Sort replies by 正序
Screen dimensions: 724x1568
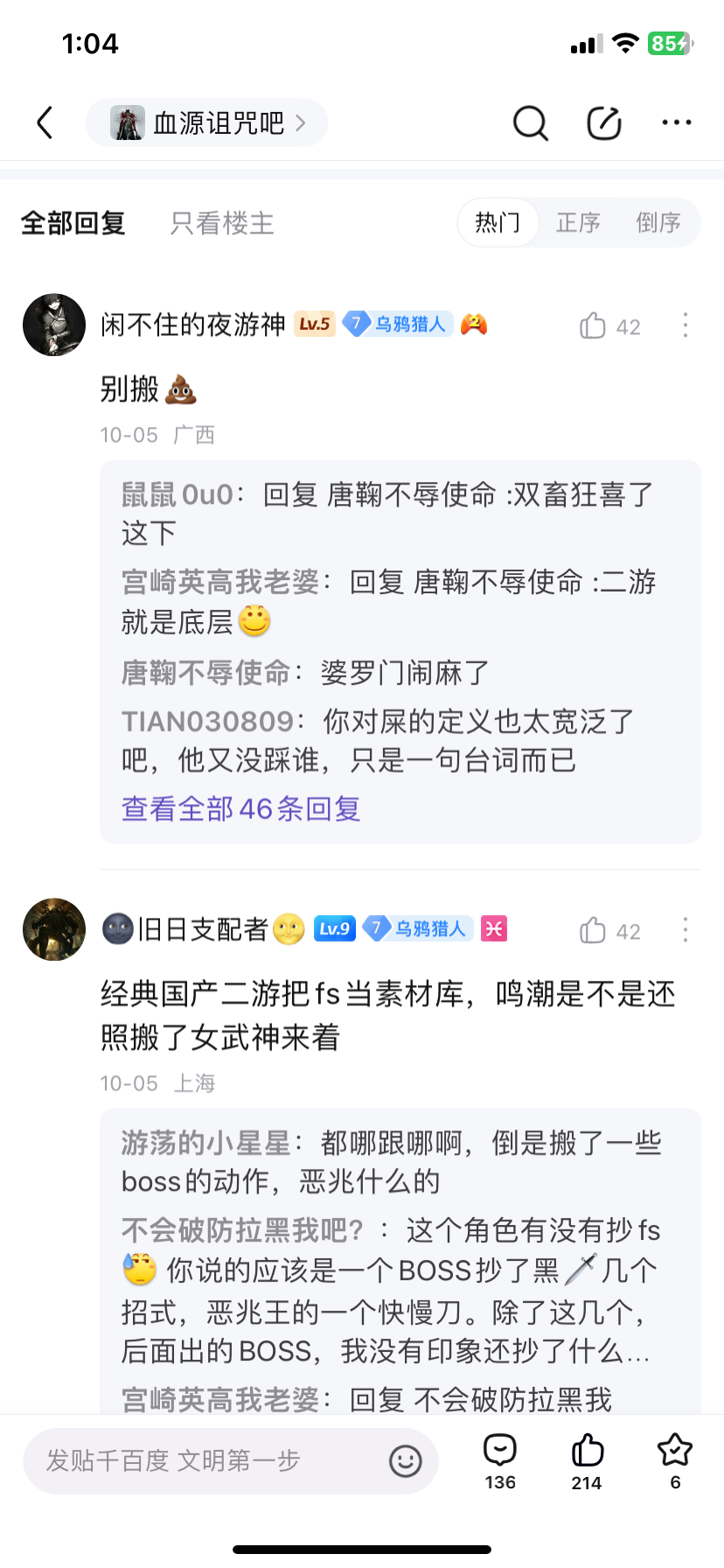pos(578,222)
